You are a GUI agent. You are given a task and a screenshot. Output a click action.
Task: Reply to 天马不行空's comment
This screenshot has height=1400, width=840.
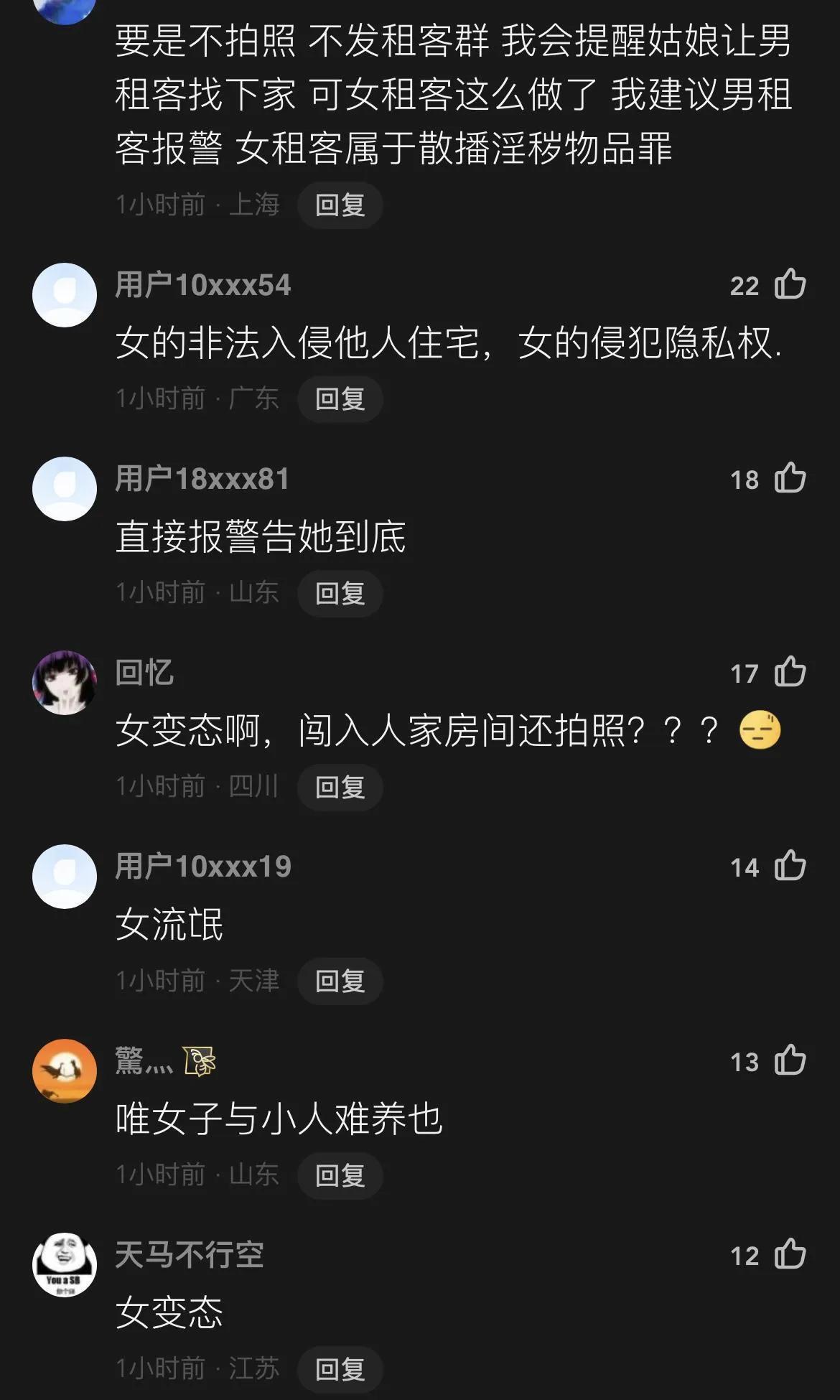click(340, 1369)
